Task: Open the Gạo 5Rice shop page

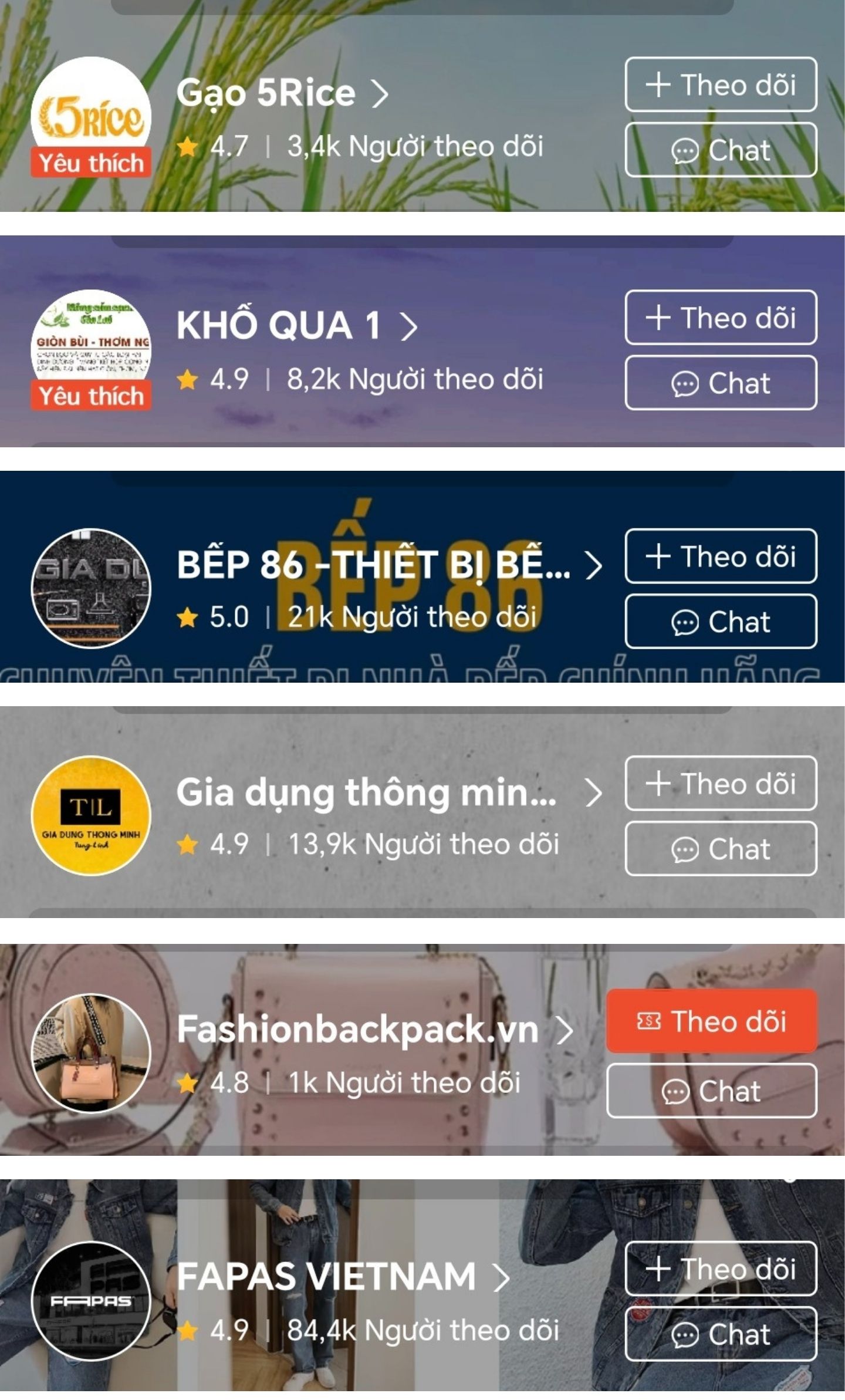Action: coord(282,93)
